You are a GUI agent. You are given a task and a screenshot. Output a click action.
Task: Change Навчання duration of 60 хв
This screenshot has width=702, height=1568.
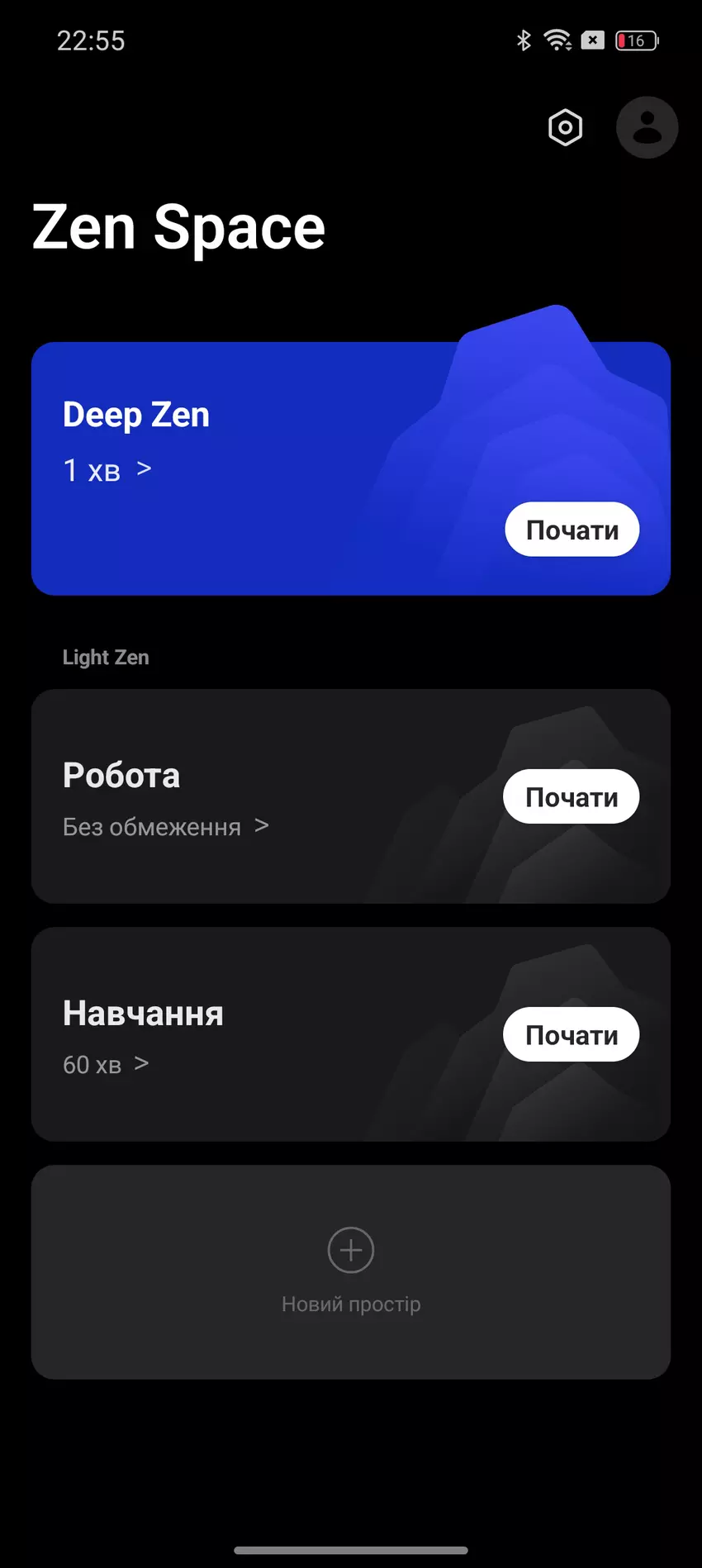coord(106,1065)
